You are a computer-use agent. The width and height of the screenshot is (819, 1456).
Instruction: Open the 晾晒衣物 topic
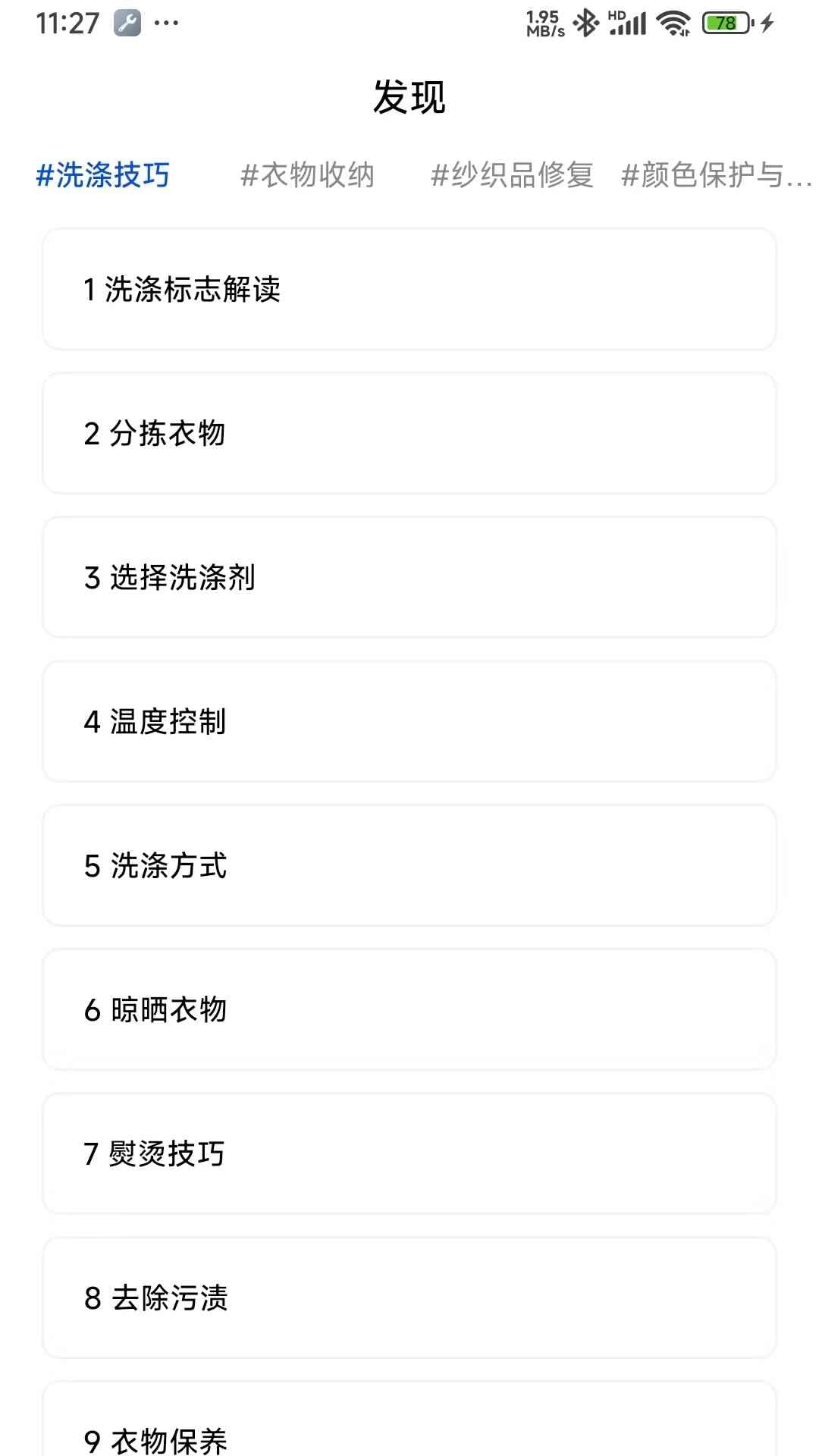(x=409, y=1009)
